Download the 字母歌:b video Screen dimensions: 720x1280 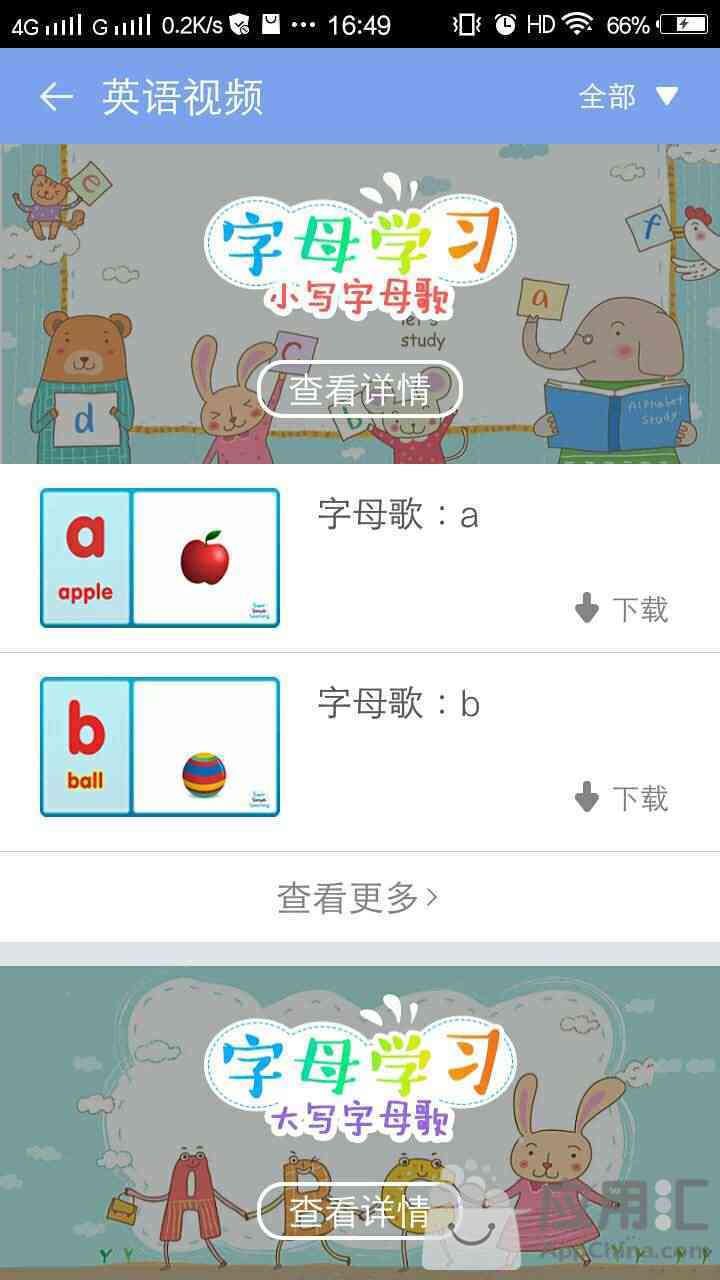[x=622, y=797]
